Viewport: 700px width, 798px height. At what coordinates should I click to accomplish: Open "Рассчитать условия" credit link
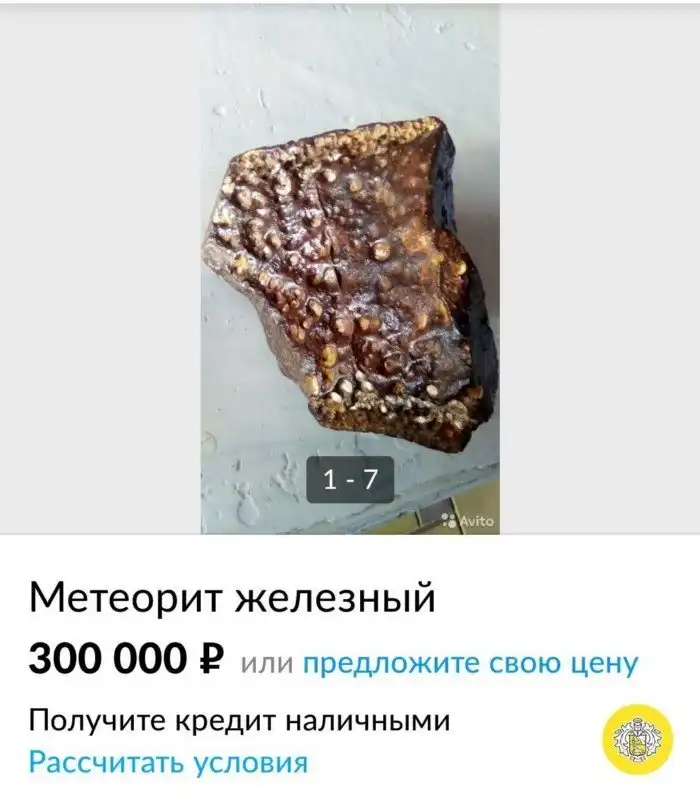tap(167, 762)
